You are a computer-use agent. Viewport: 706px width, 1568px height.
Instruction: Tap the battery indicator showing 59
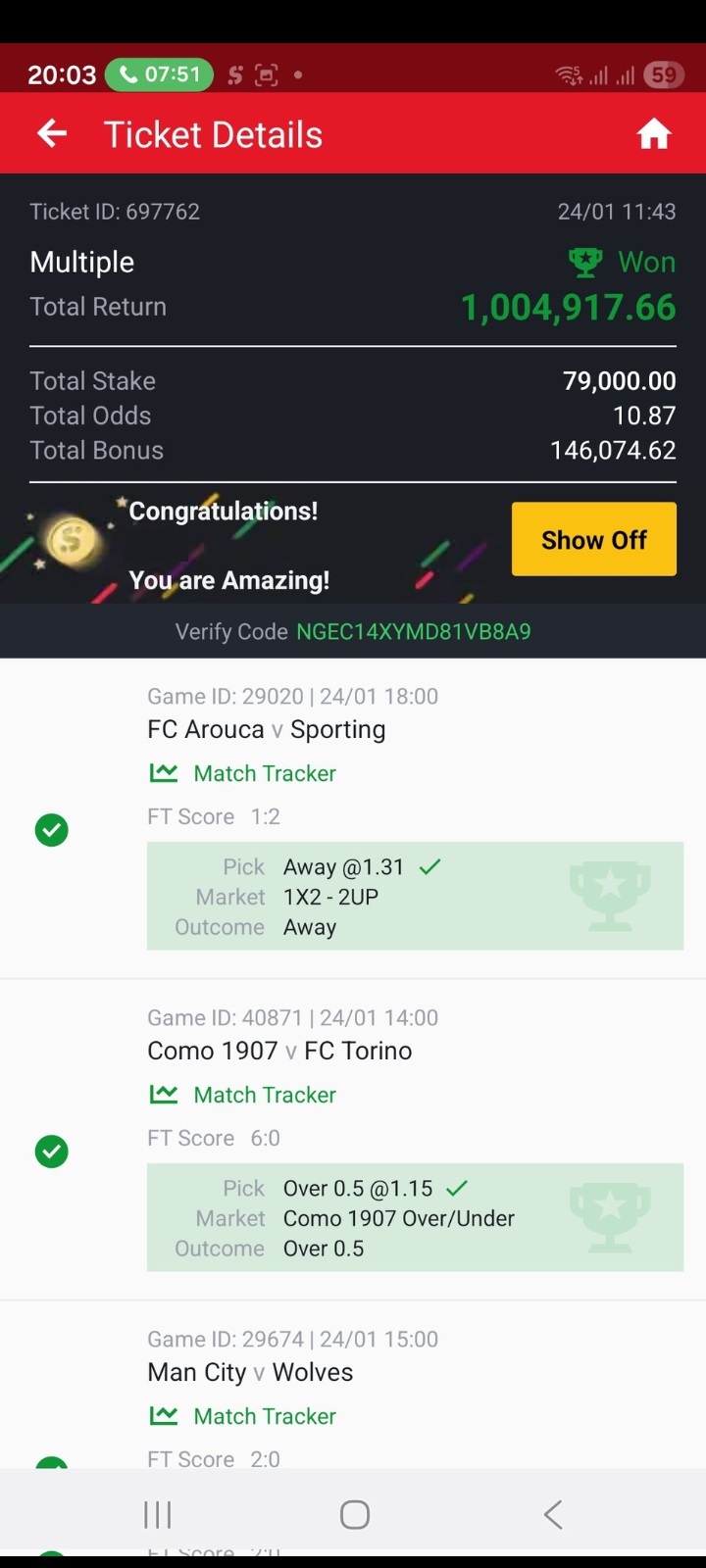click(x=663, y=74)
